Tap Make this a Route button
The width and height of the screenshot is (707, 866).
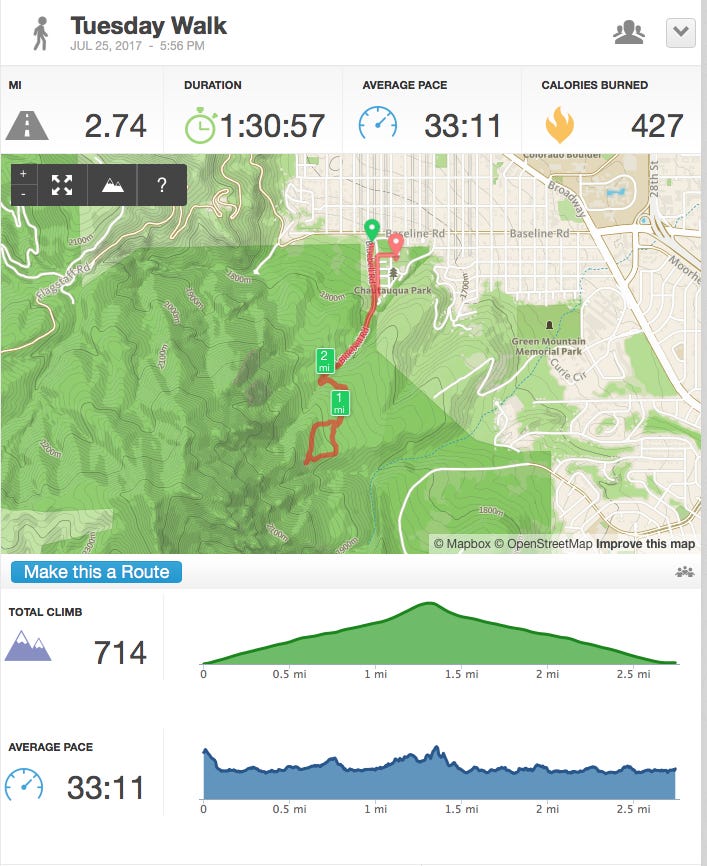96,572
